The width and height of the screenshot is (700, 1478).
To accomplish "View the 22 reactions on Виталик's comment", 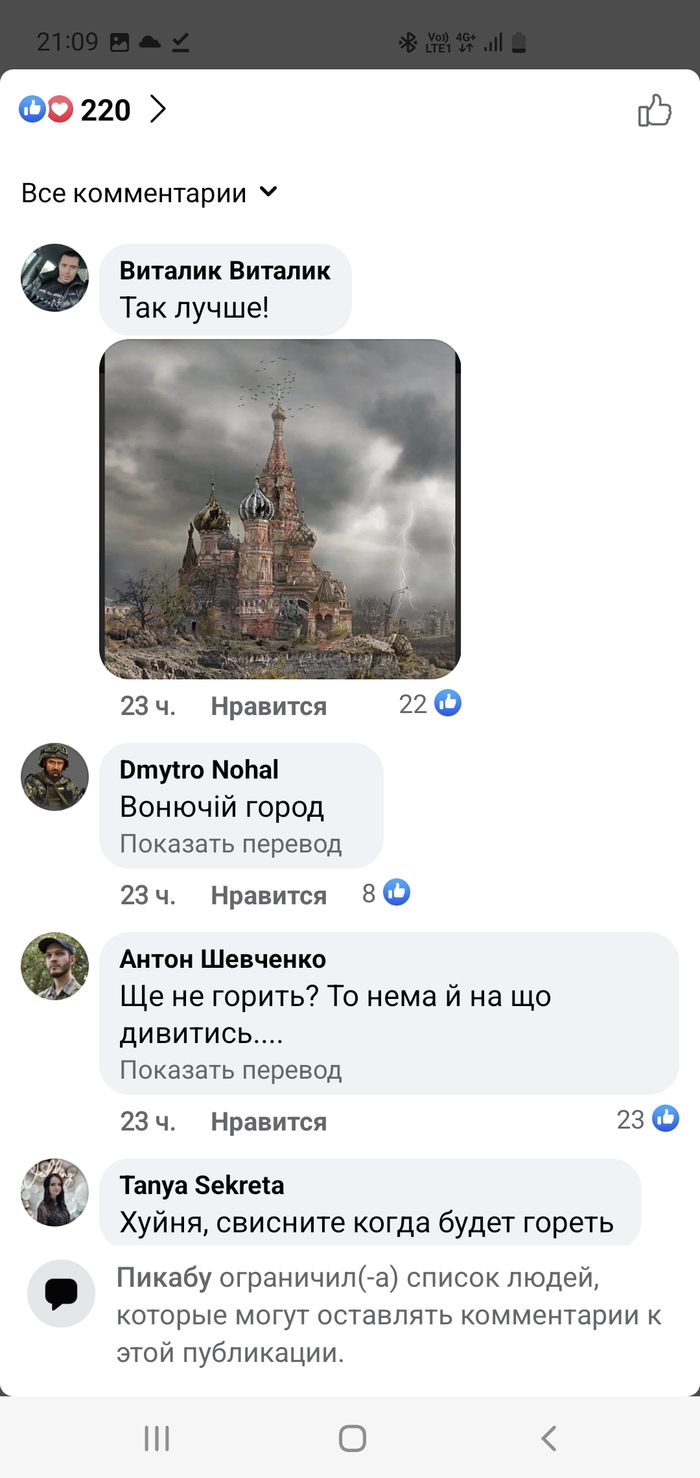I will [x=431, y=704].
